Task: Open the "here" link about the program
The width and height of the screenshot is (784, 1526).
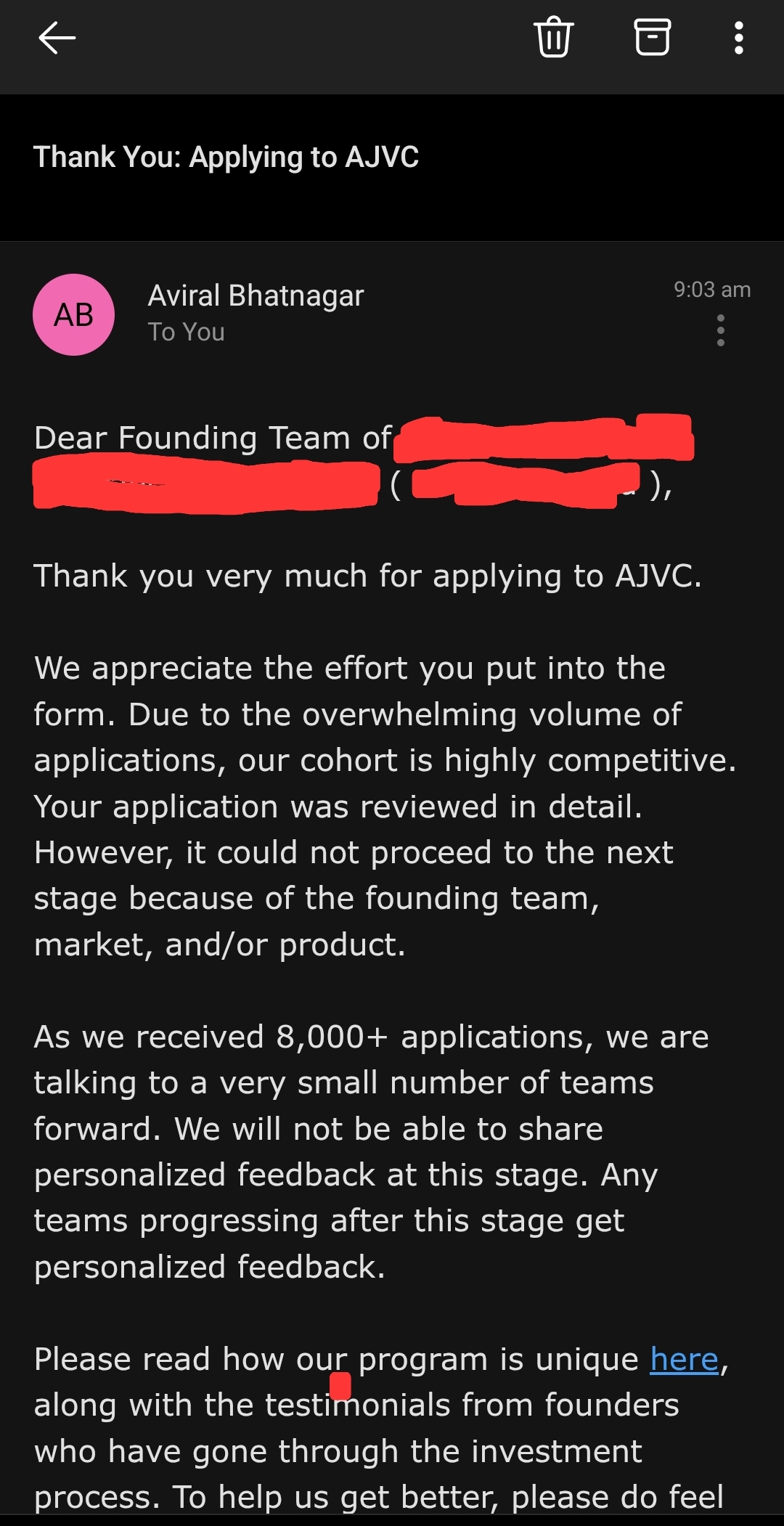Action: click(x=684, y=1359)
